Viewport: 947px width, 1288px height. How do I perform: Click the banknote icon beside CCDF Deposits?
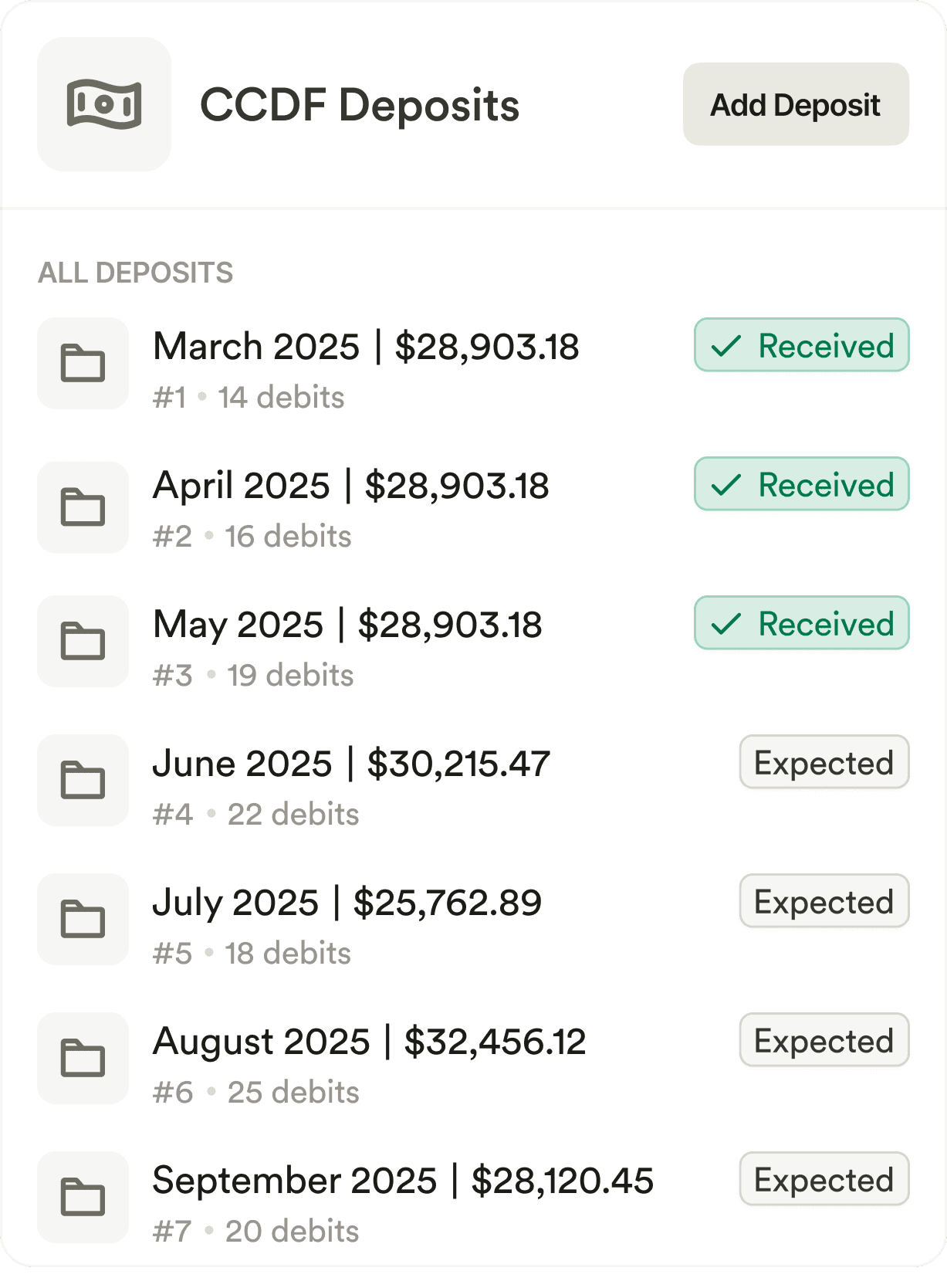point(104,104)
